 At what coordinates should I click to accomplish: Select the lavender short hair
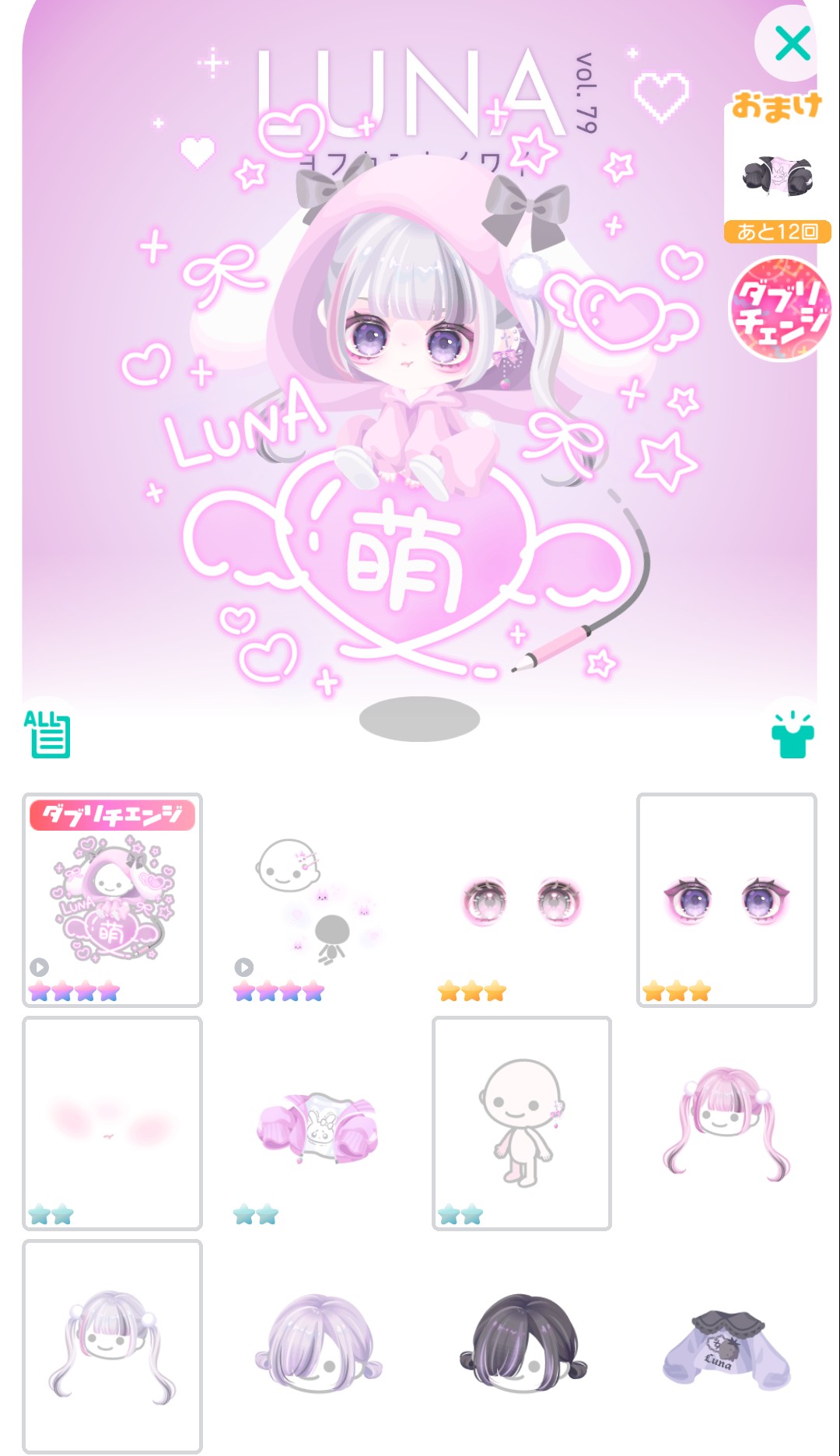click(x=317, y=1346)
